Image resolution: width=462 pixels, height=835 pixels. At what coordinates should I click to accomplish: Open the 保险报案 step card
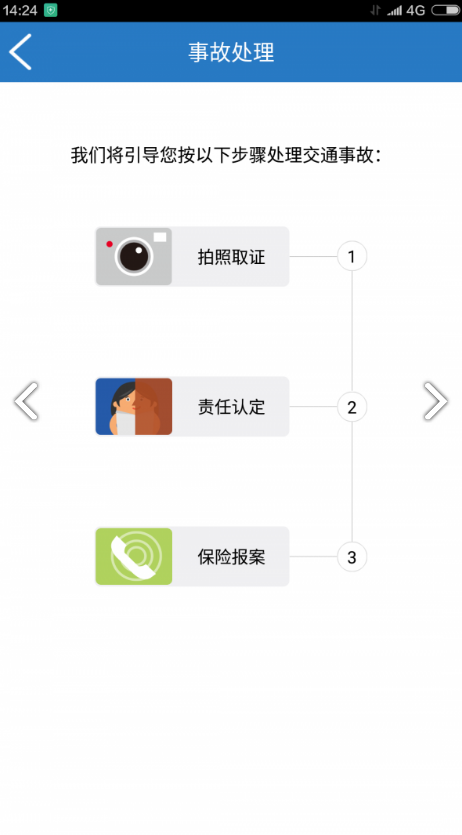point(192,557)
